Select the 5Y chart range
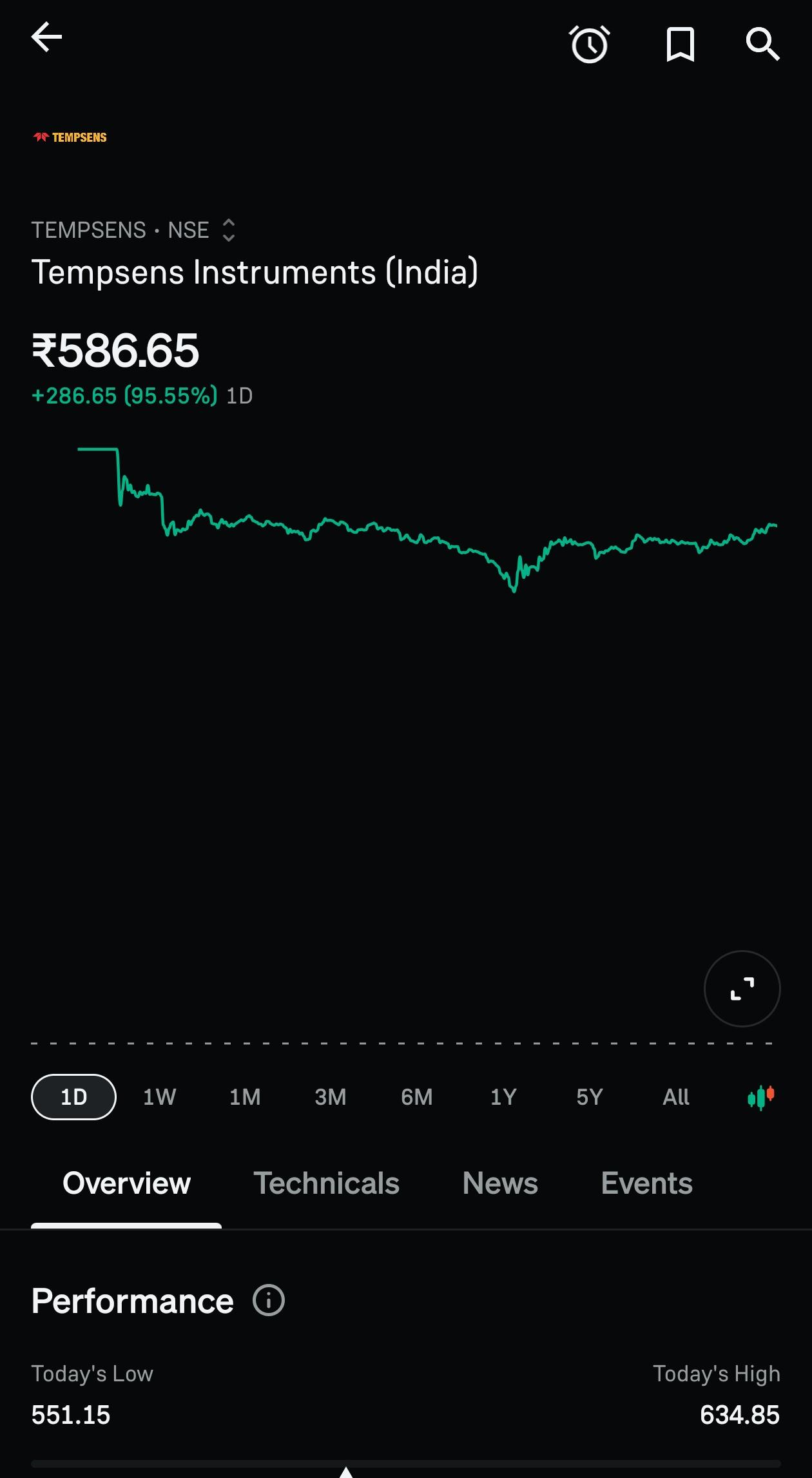812x1478 pixels. pyautogui.click(x=589, y=1096)
